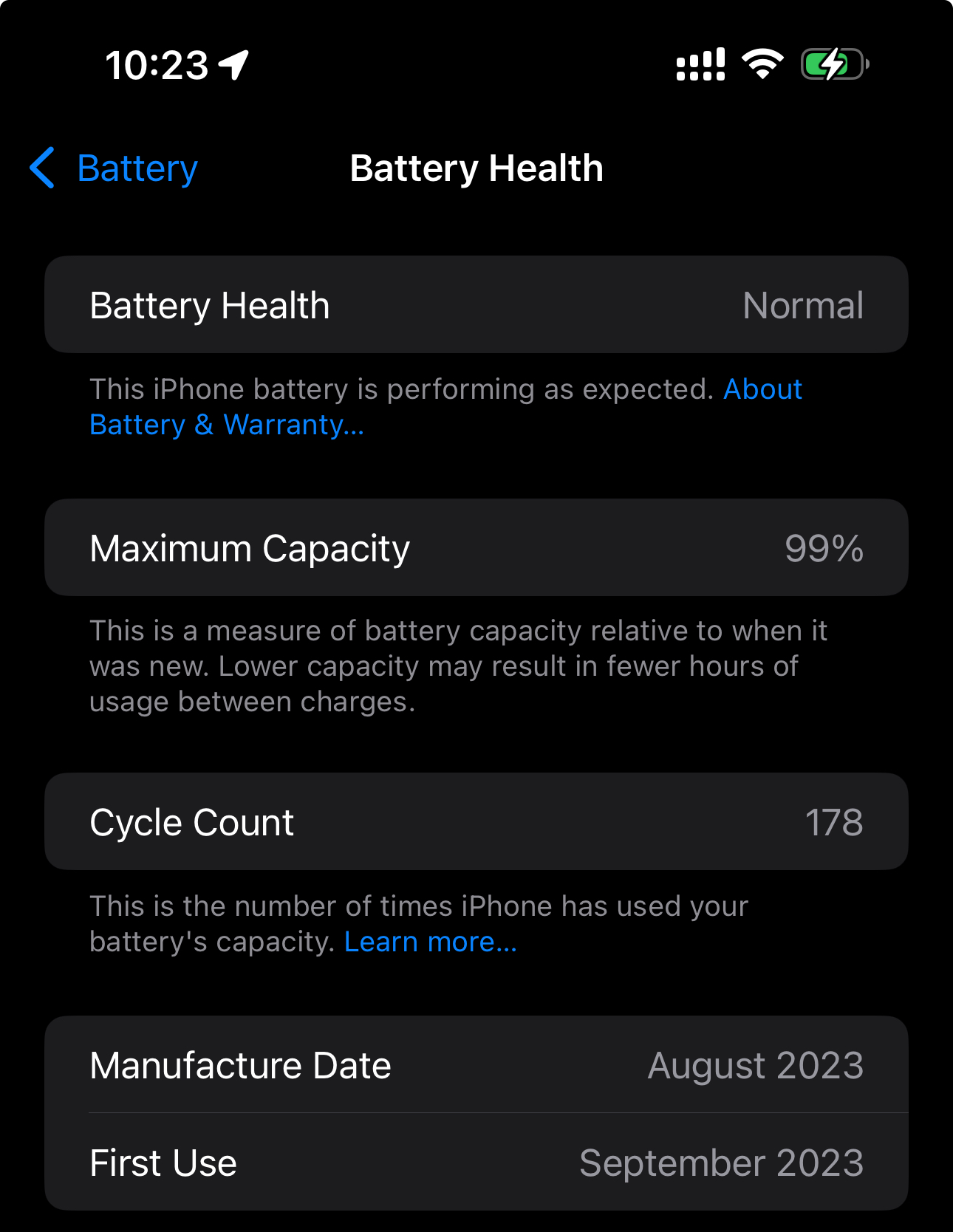Open the Learn more link about cycle count
The width and height of the screenshot is (953, 1232).
(430, 942)
